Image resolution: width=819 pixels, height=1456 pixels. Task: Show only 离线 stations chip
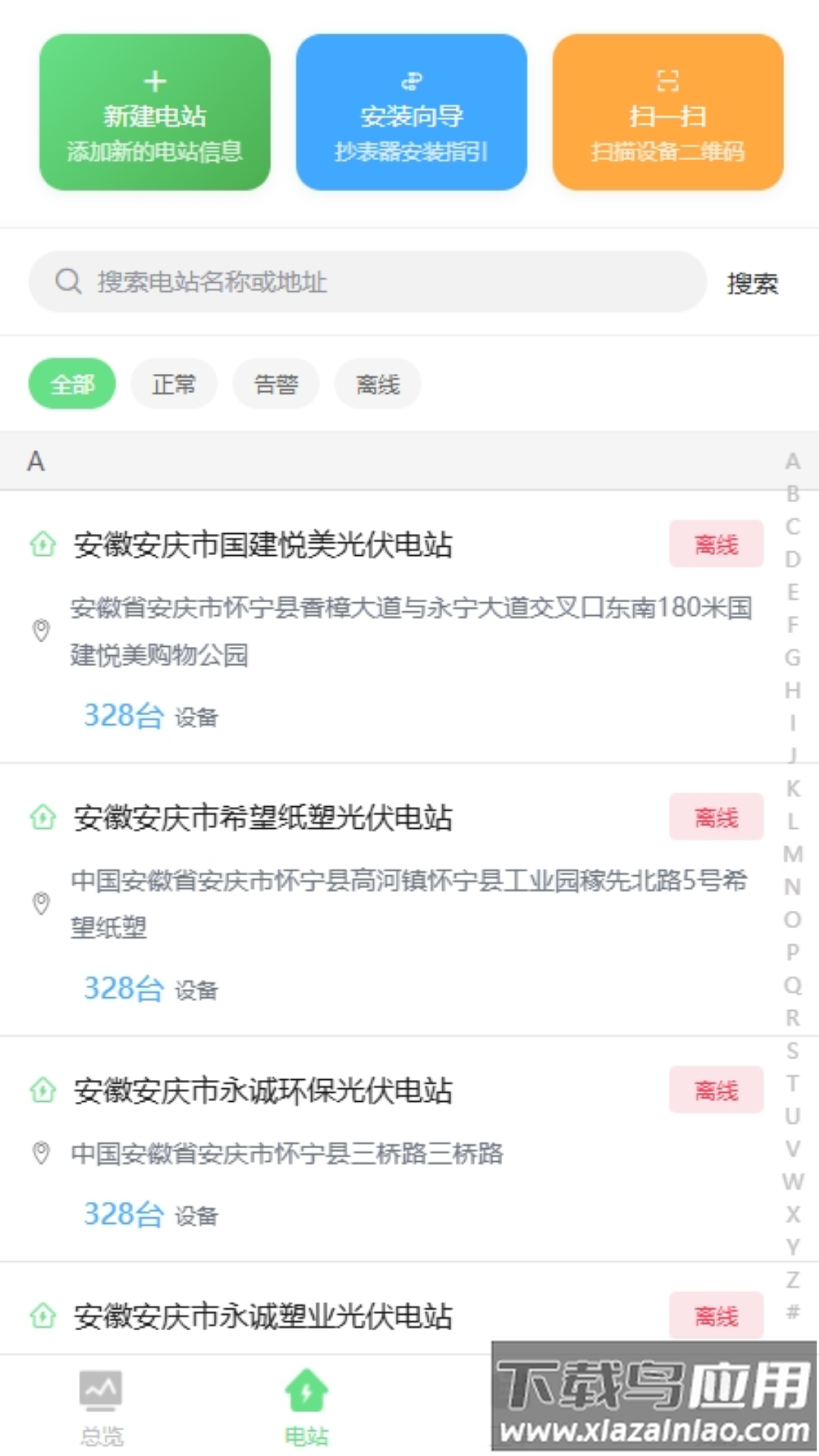click(x=378, y=384)
